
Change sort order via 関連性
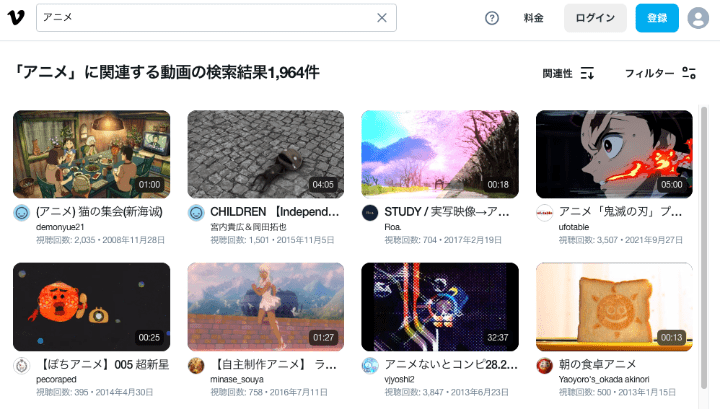tap(568, 73)
